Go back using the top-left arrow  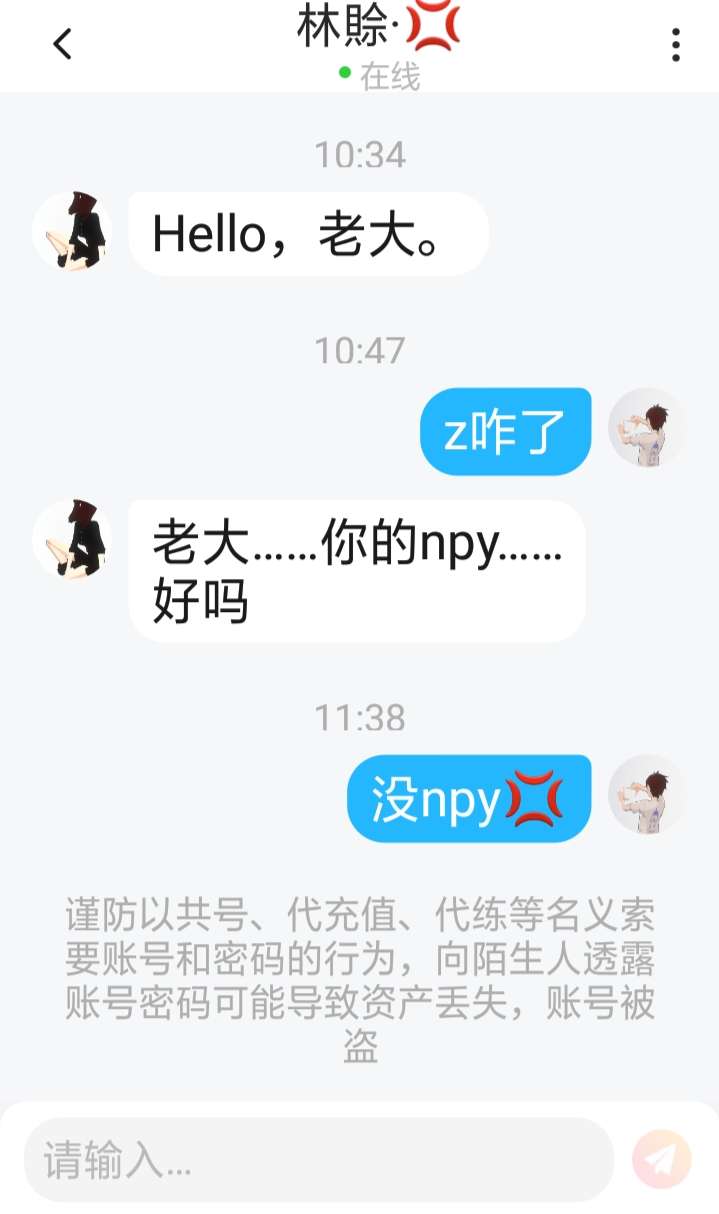[x=63, y=44]
